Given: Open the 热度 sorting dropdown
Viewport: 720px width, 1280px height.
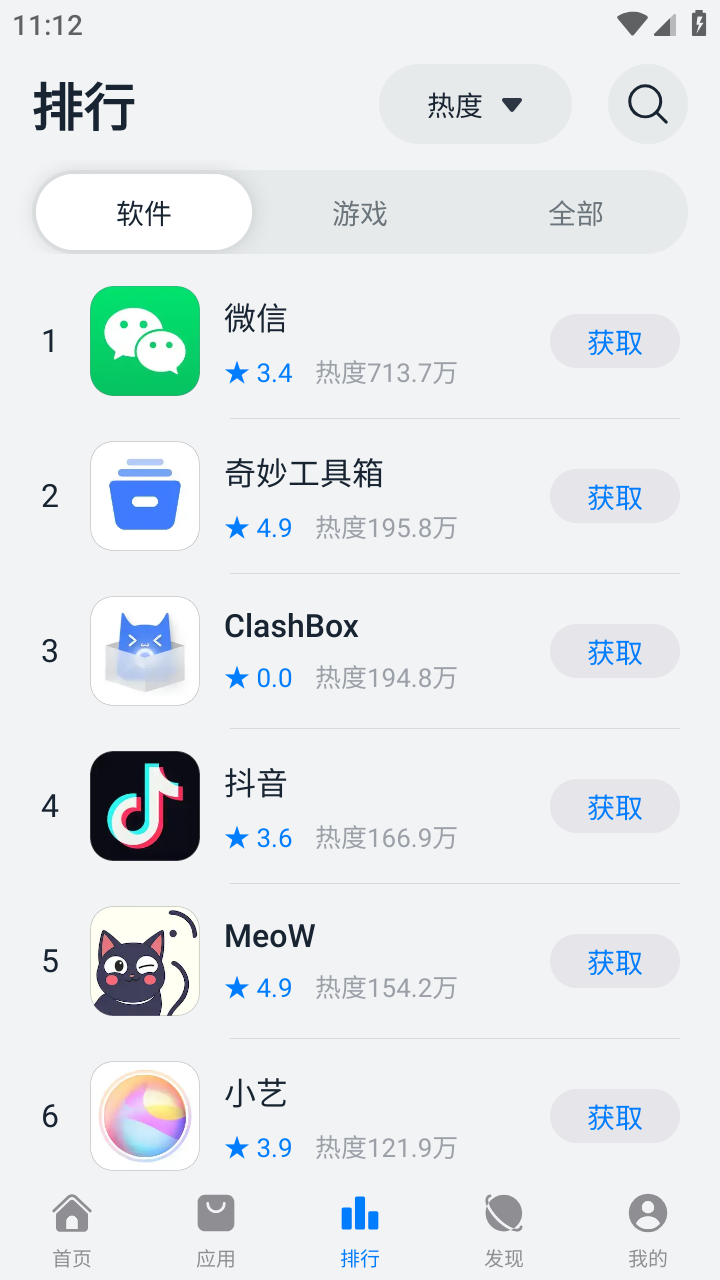Looking at the screenshot, I should pyautogui.click(x=475, y=103).
